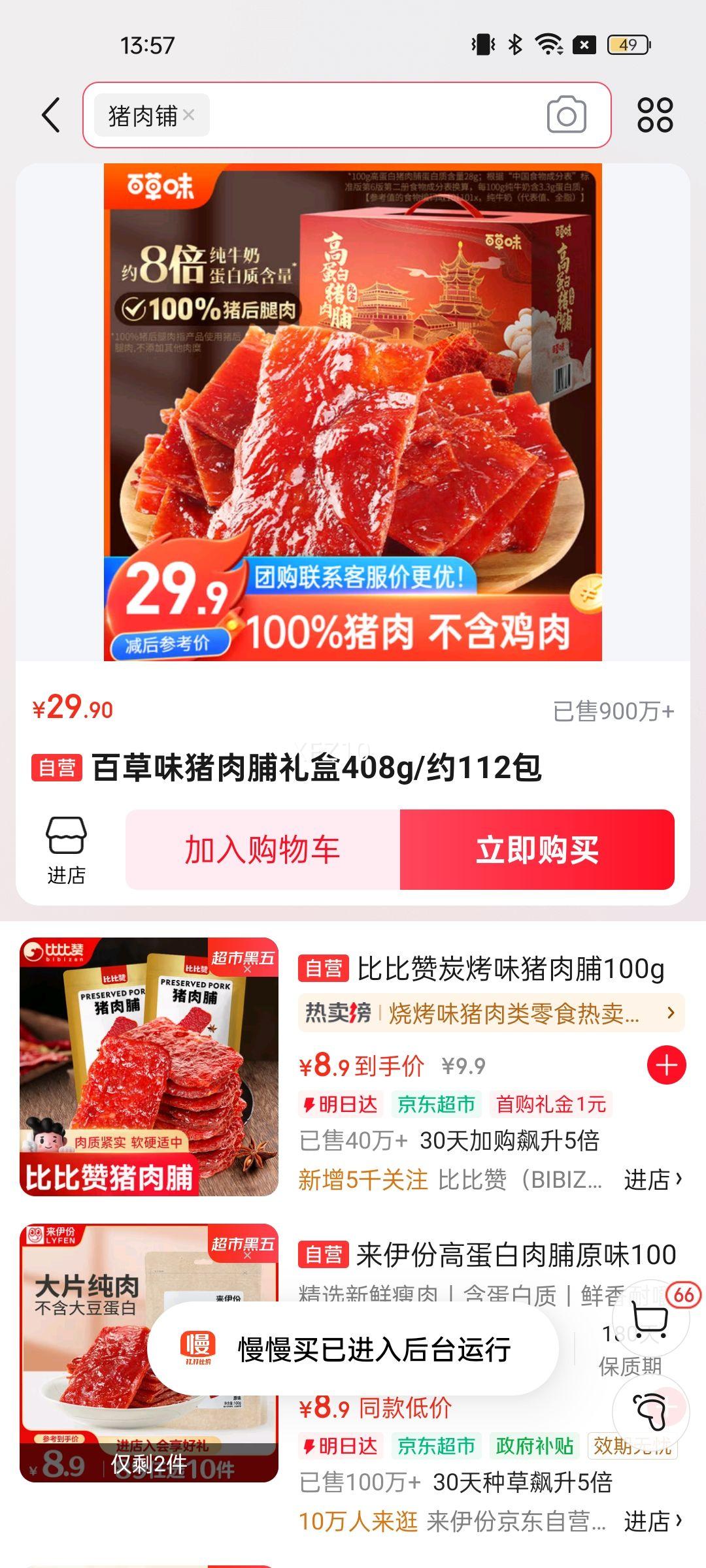Open the 比比赞炭烤味猪肉脯100g listing
This screenshot has height=1568, width=706.
(510, 969)
